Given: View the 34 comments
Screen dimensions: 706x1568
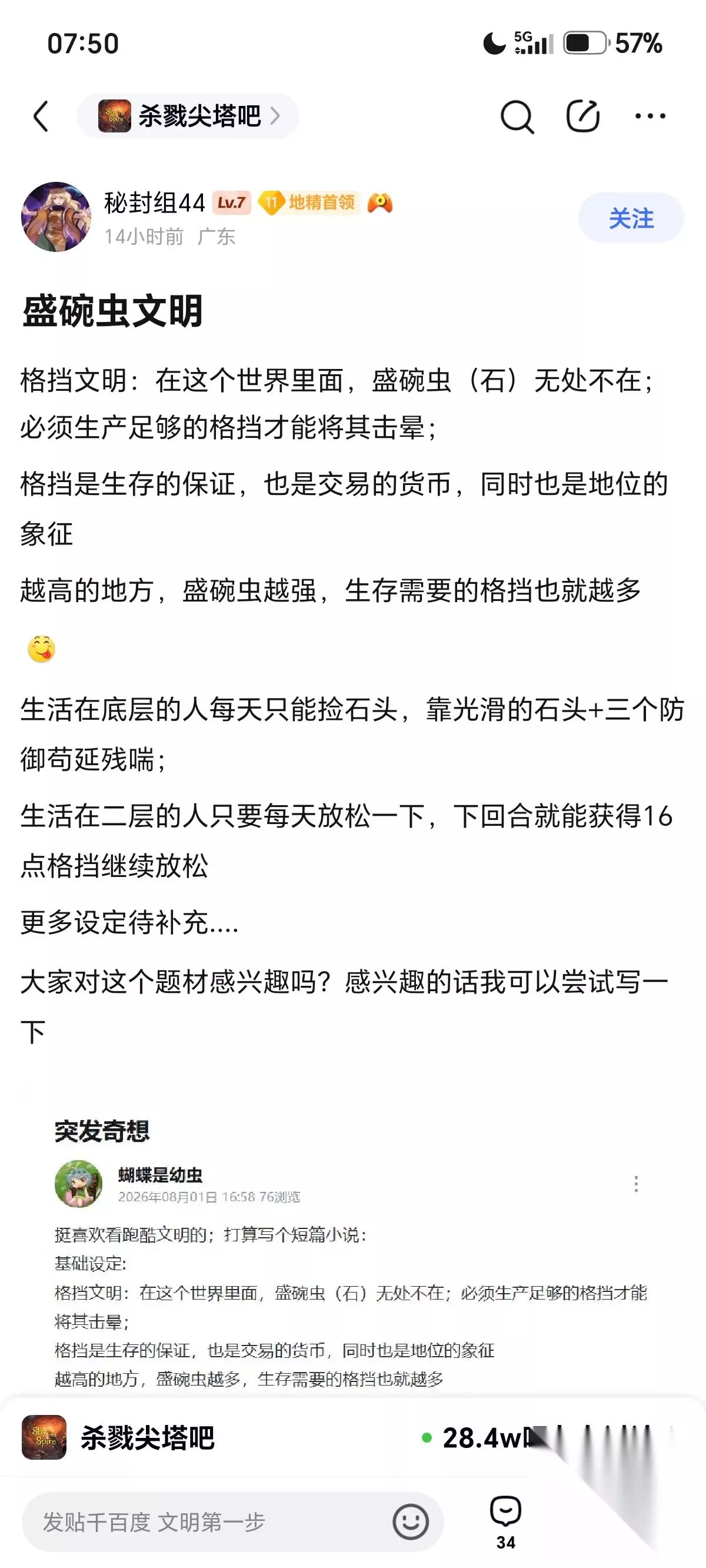Looking at the screenshot, I should (505, 1522).
